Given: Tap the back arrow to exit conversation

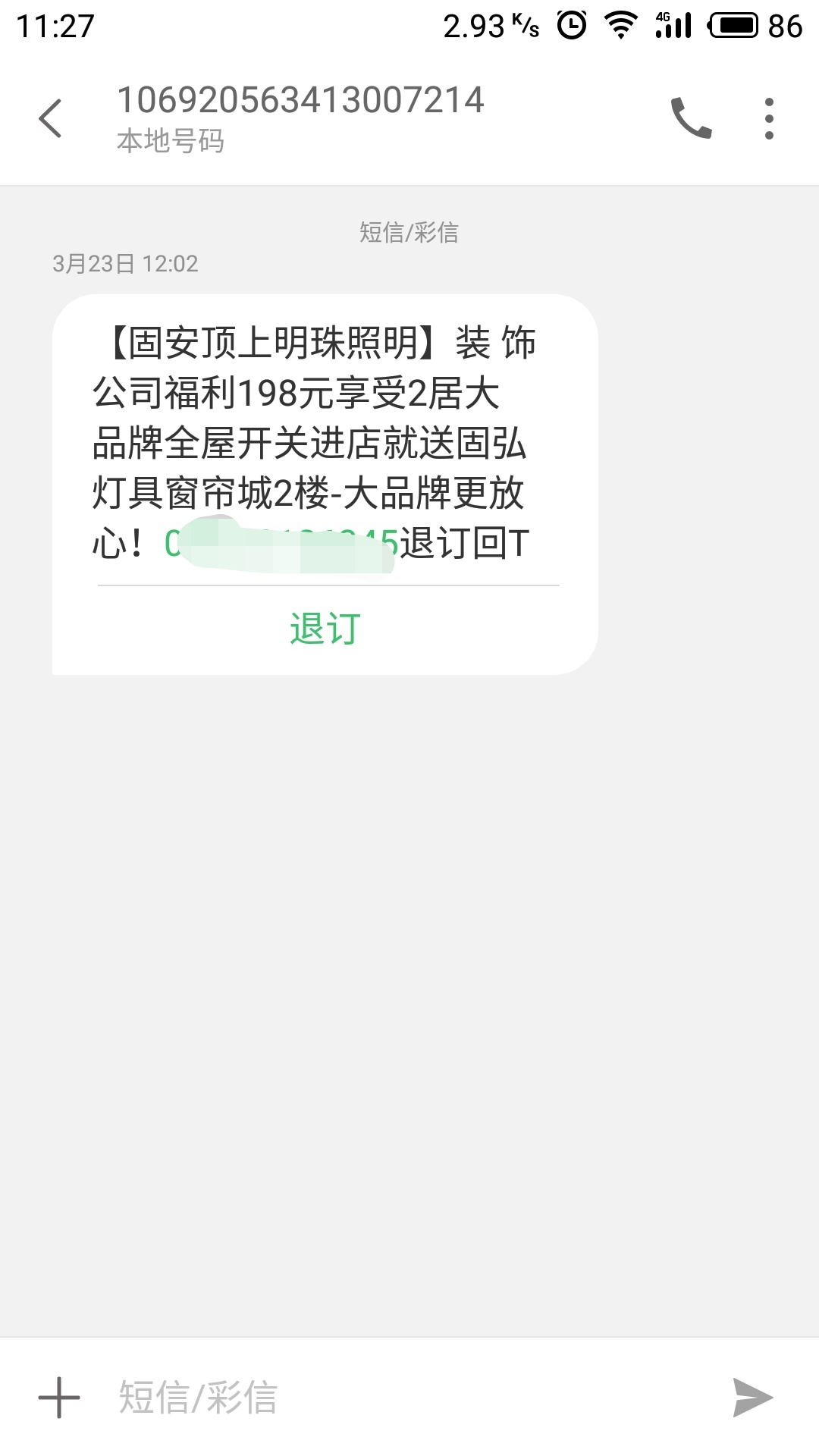Looking at the screenshot, I should tap(52, 118).
